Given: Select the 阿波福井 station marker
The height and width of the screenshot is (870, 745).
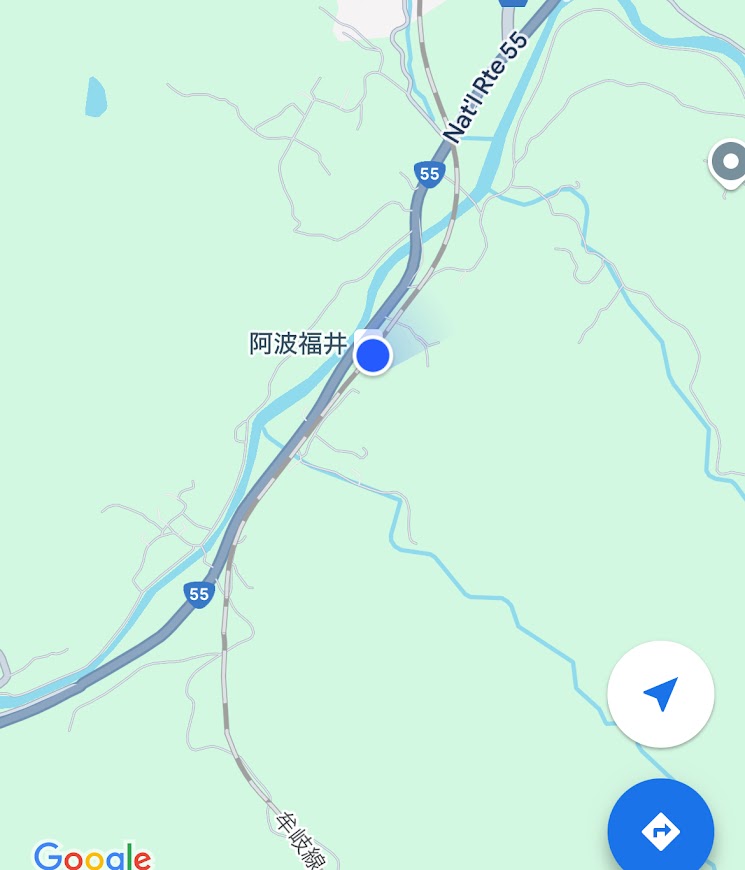Looking at the screenshot, I should [x=366, y=340].
